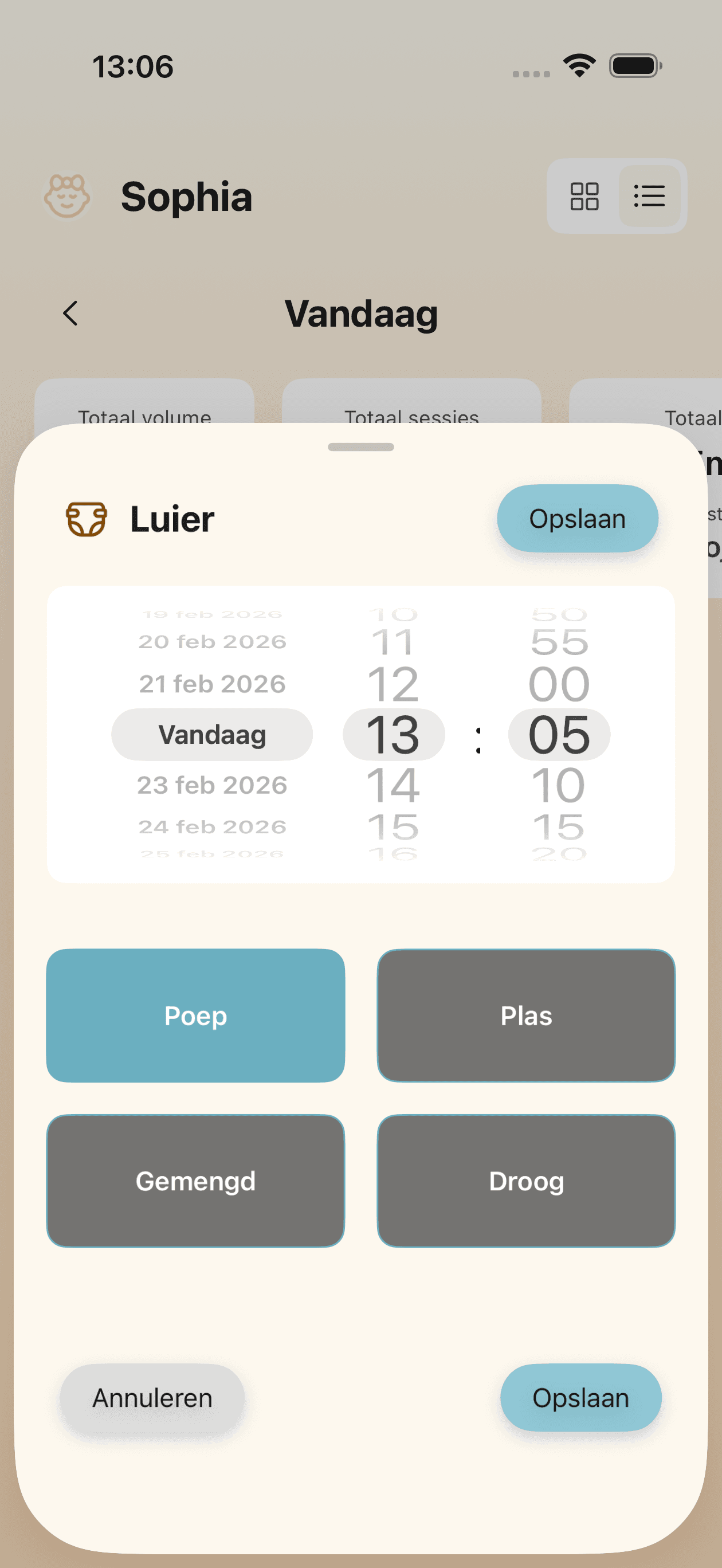Tap the baby avatar icon beside Sophia

[67, 196]
